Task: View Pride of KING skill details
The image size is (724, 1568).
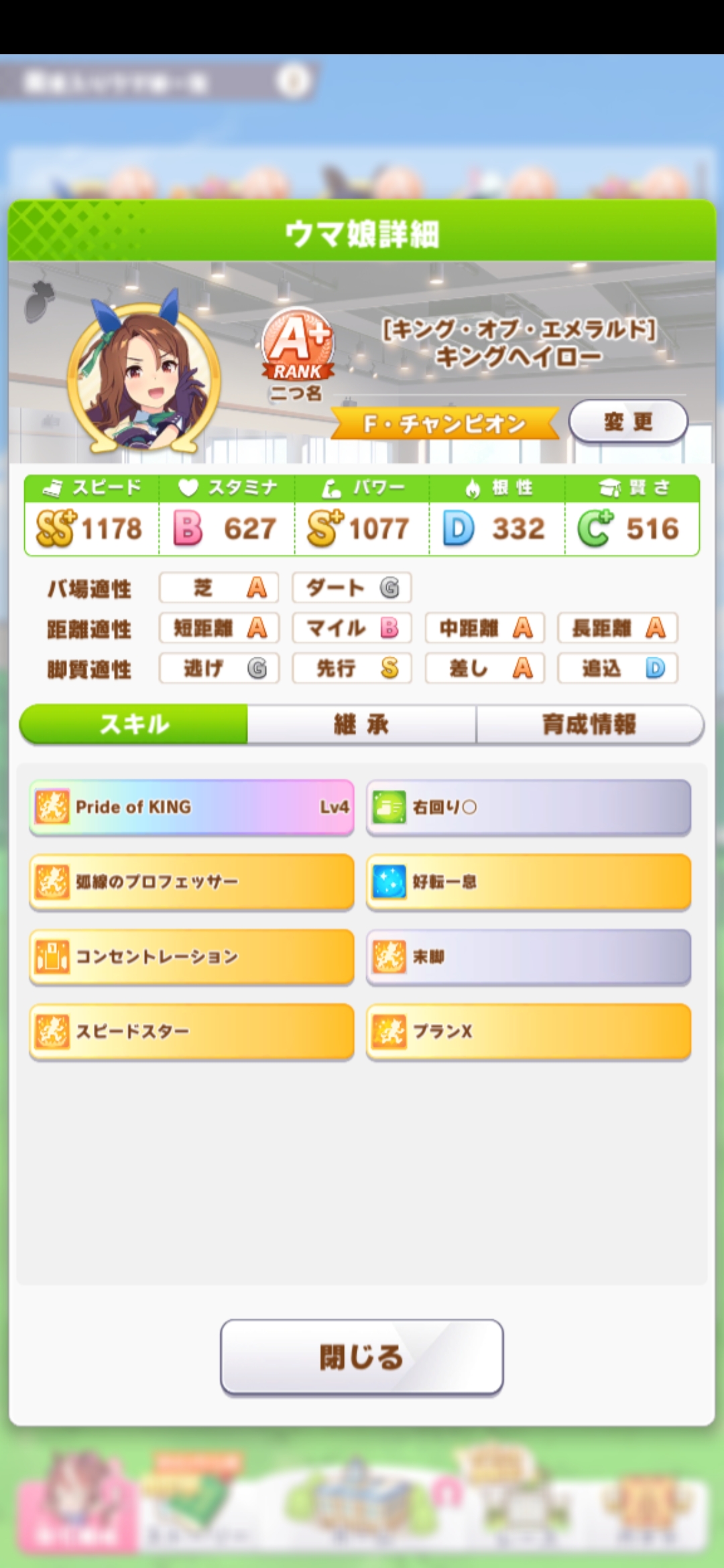Action: [x=192, y=807]
